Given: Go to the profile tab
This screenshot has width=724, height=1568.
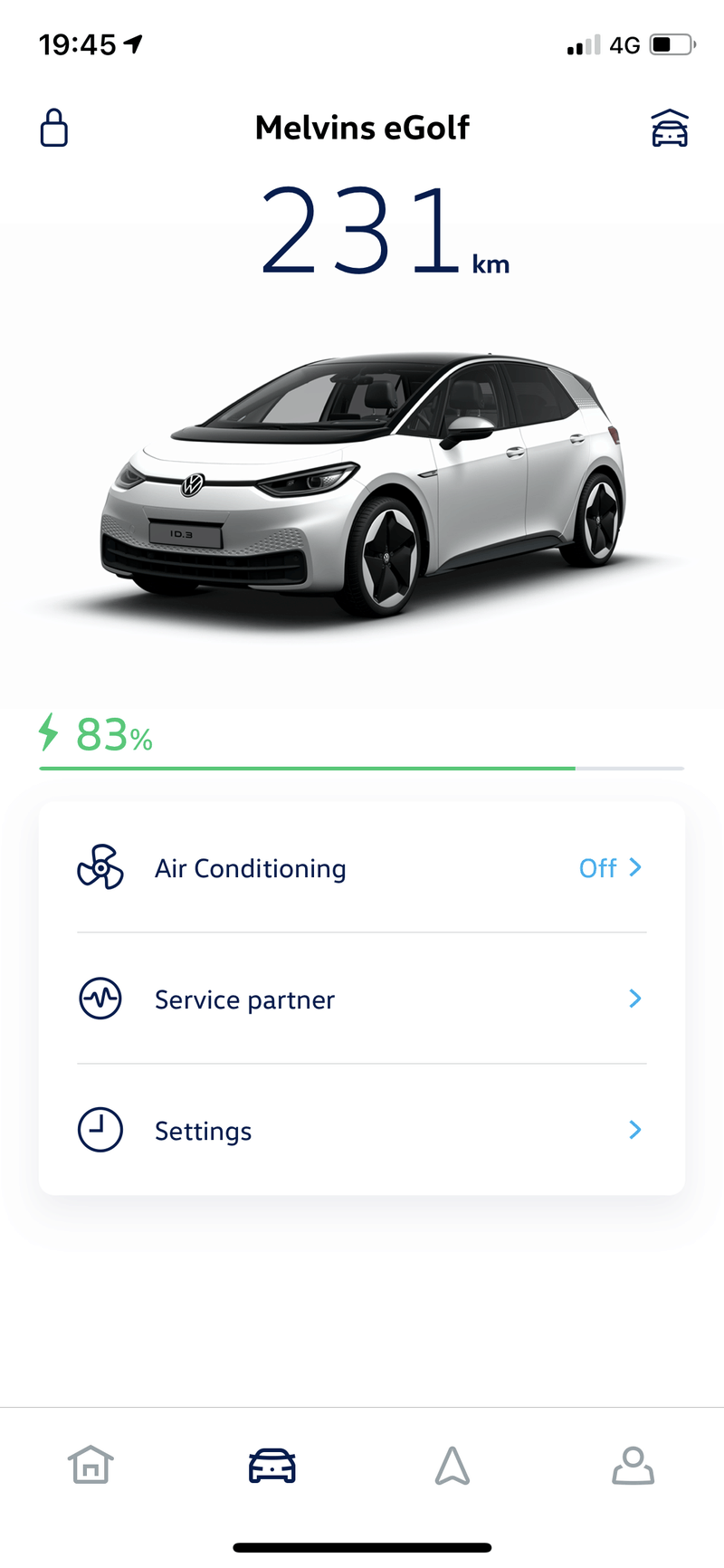Looking at the screenshot, I should [x=633, y=1465].
